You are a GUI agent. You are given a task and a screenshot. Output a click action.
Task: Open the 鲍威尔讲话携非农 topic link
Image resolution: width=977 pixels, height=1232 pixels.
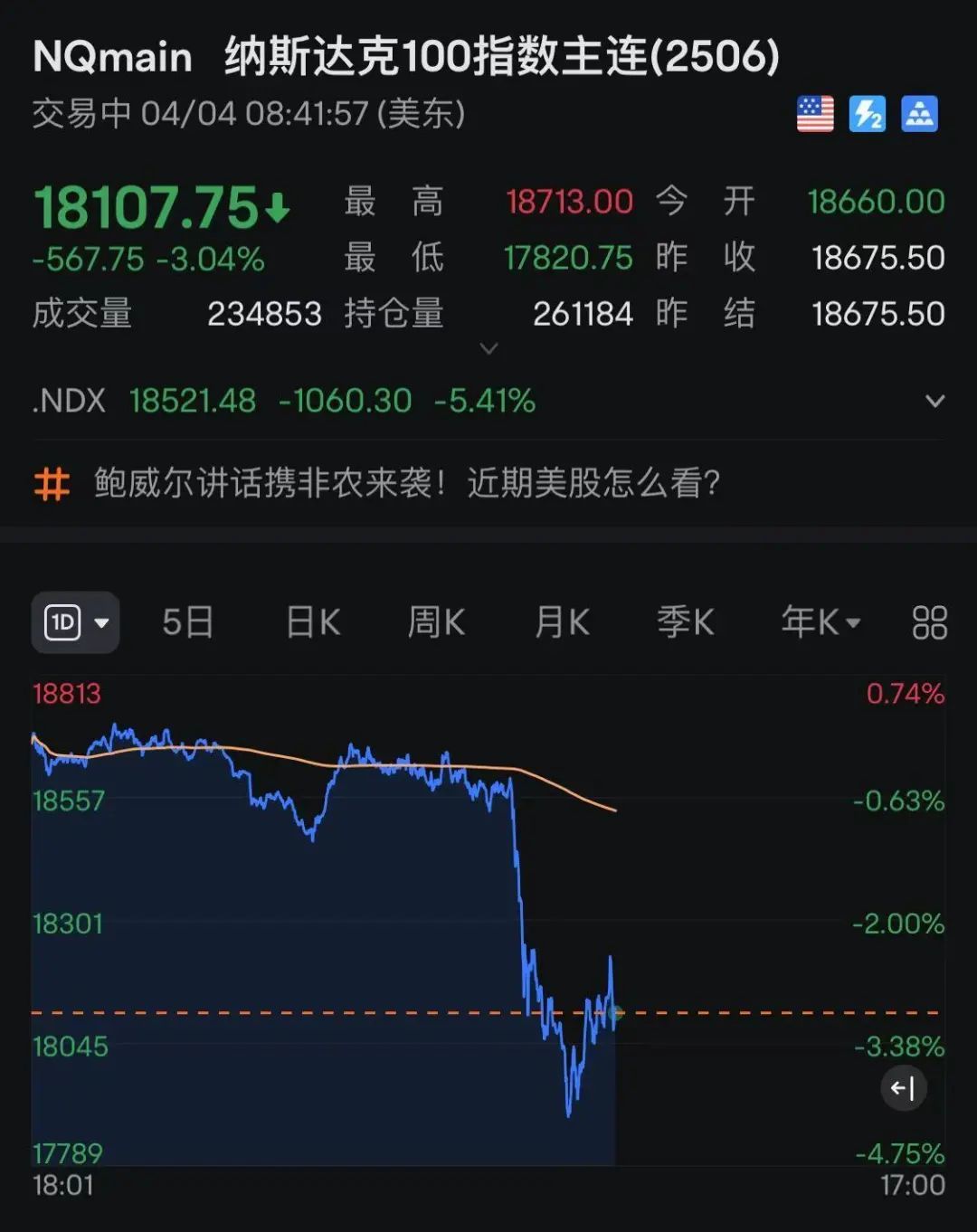click(404, 484)
